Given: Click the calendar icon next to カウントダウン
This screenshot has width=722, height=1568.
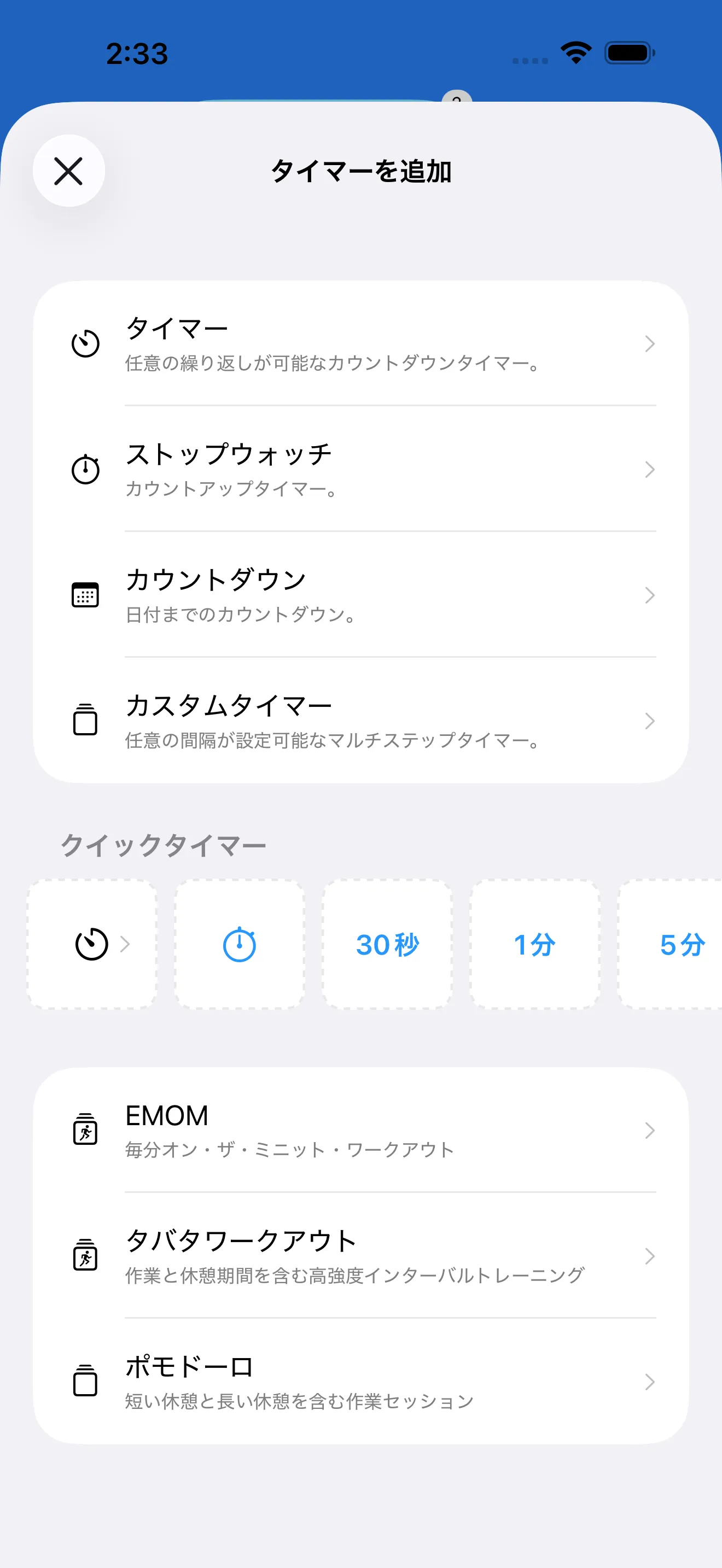Looking at the screenshot, I should pos(86,595).
